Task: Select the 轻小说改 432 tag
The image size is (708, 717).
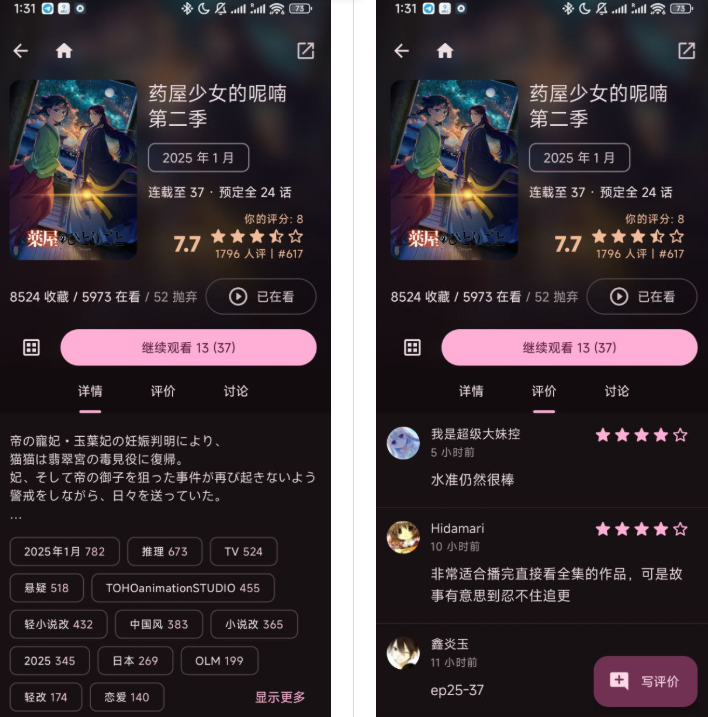Action: [58, 624]
